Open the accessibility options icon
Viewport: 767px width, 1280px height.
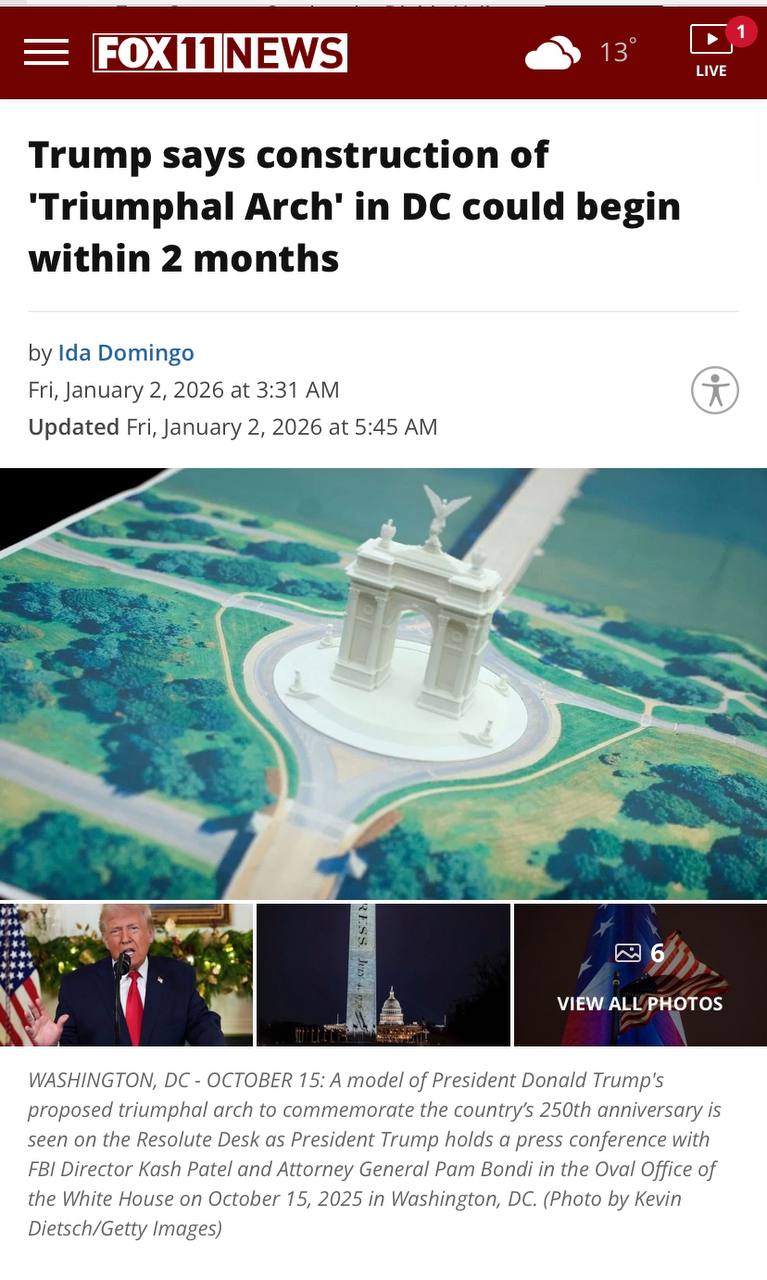[714, 390]
